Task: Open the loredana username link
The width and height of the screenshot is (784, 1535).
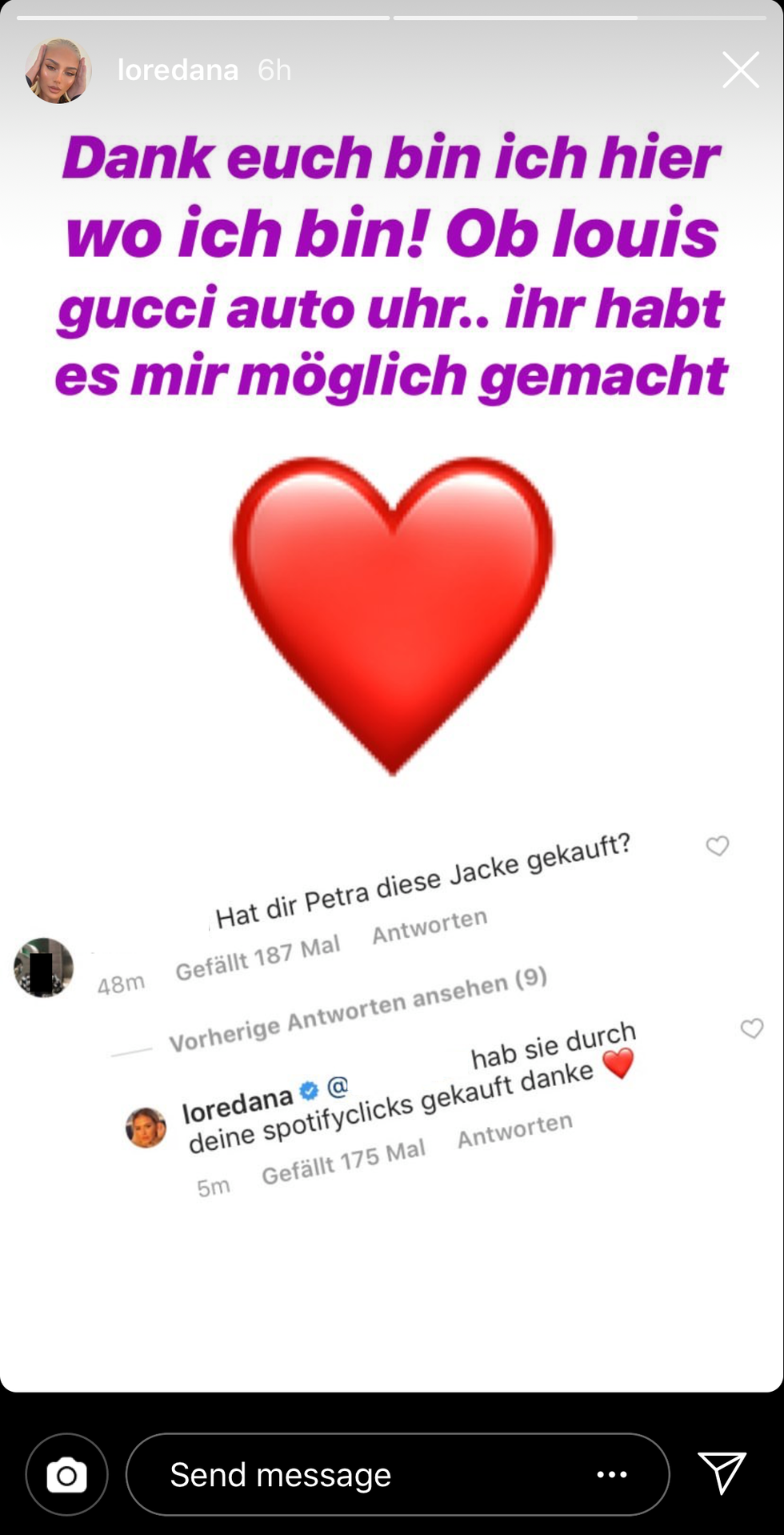Action: point(178,70)
